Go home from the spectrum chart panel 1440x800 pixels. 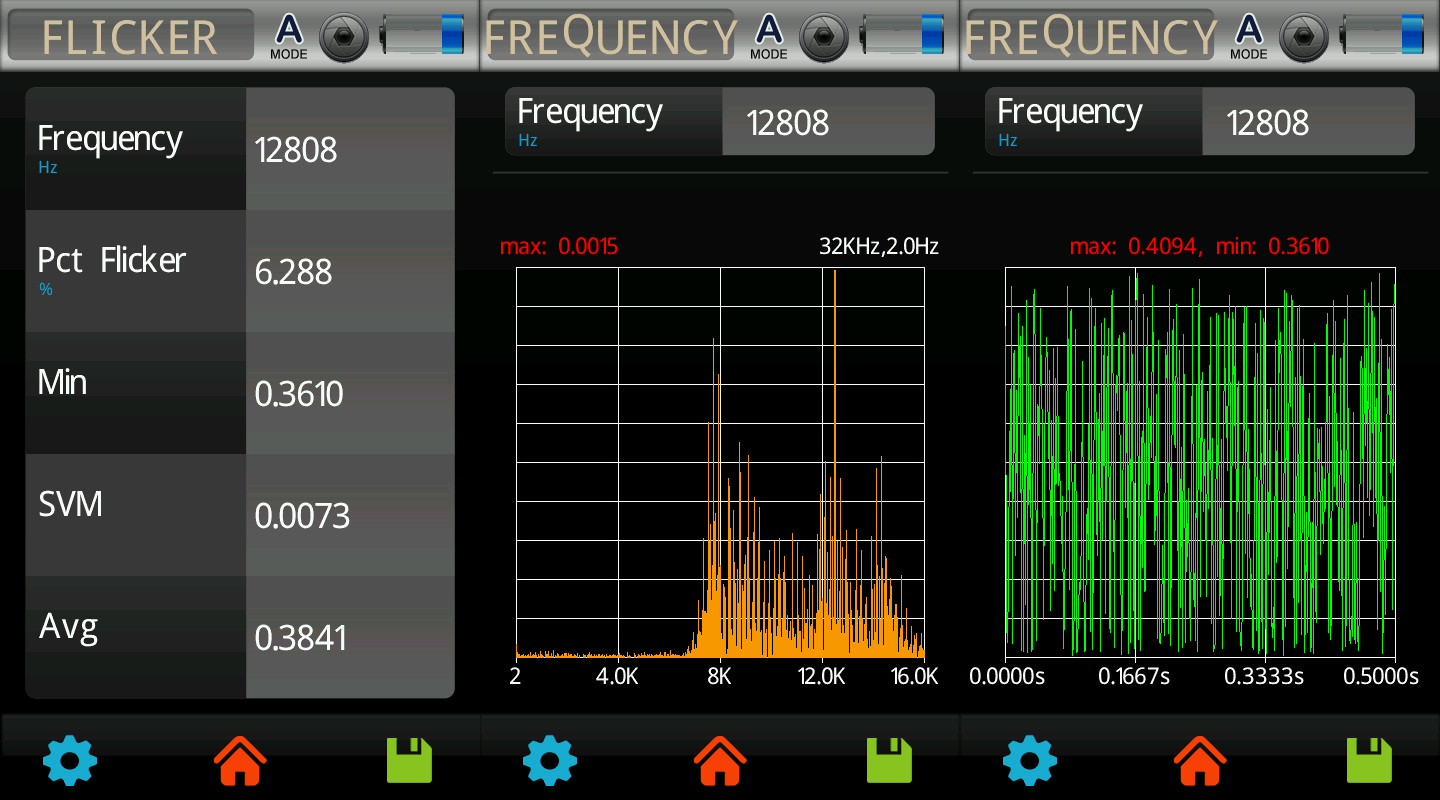[x=720, y=762]
